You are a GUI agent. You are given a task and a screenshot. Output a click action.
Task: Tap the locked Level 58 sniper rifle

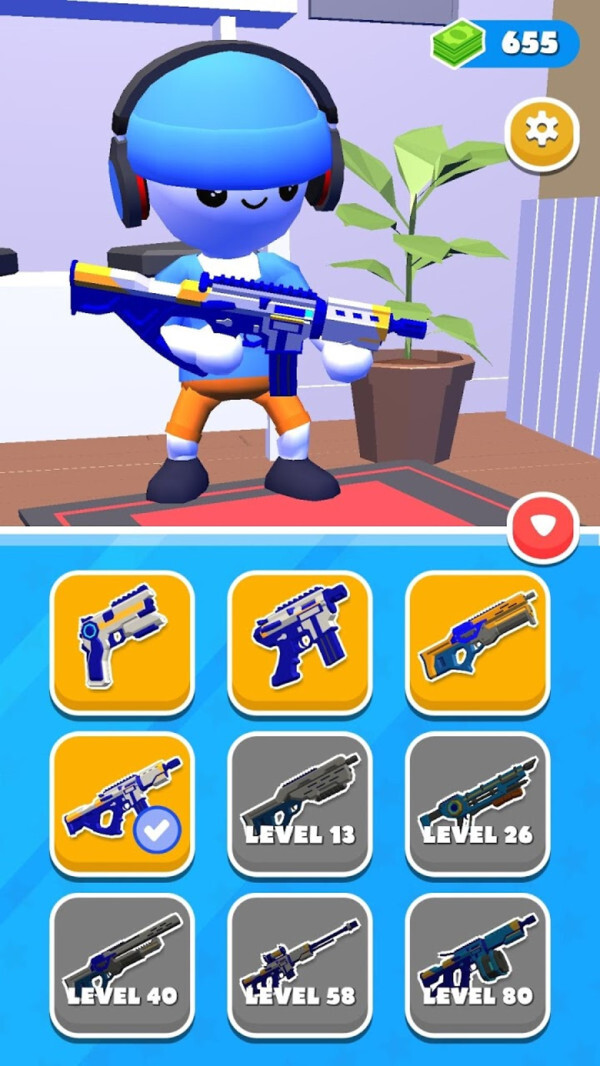click(300, 964)
